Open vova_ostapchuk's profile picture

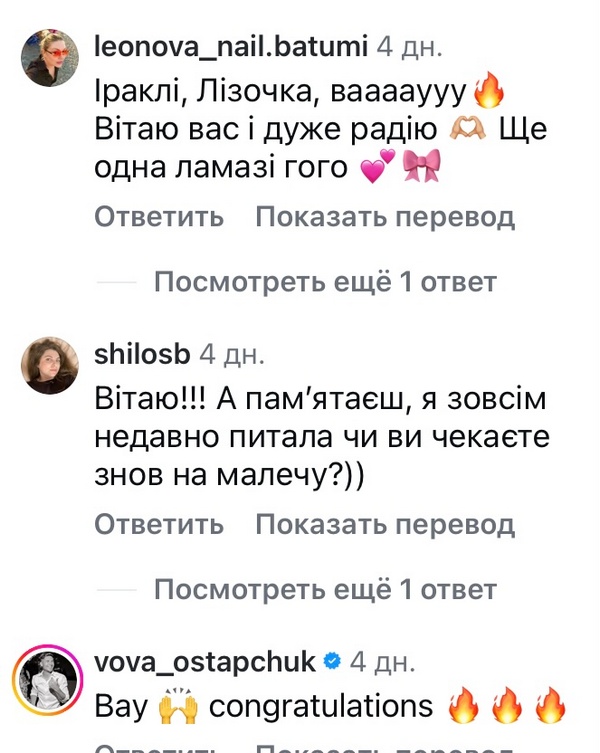pyautogui.click(x=50, y=686)
